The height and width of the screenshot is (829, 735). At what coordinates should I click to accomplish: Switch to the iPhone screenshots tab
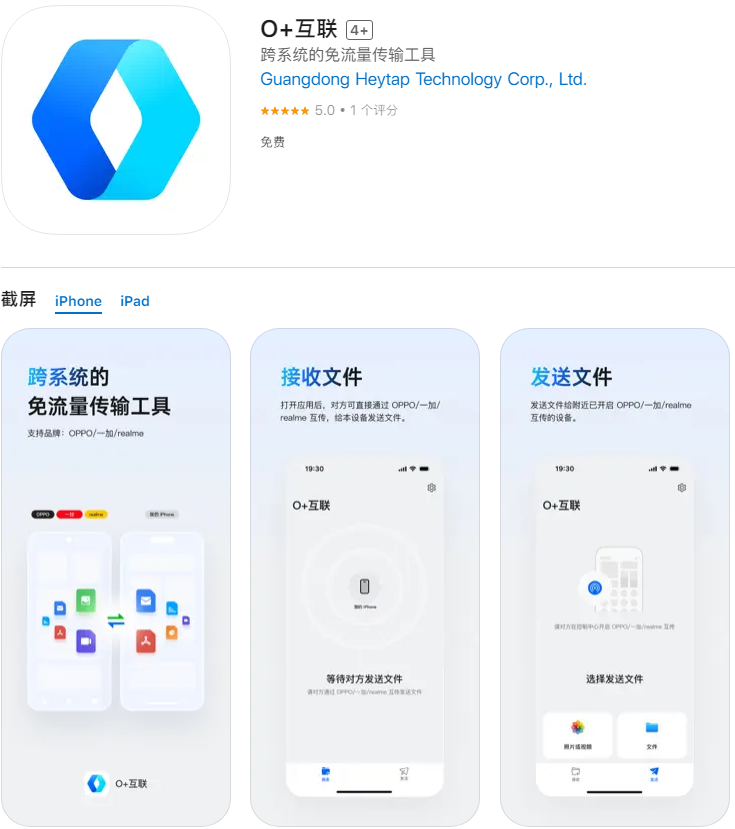(78, 301)
